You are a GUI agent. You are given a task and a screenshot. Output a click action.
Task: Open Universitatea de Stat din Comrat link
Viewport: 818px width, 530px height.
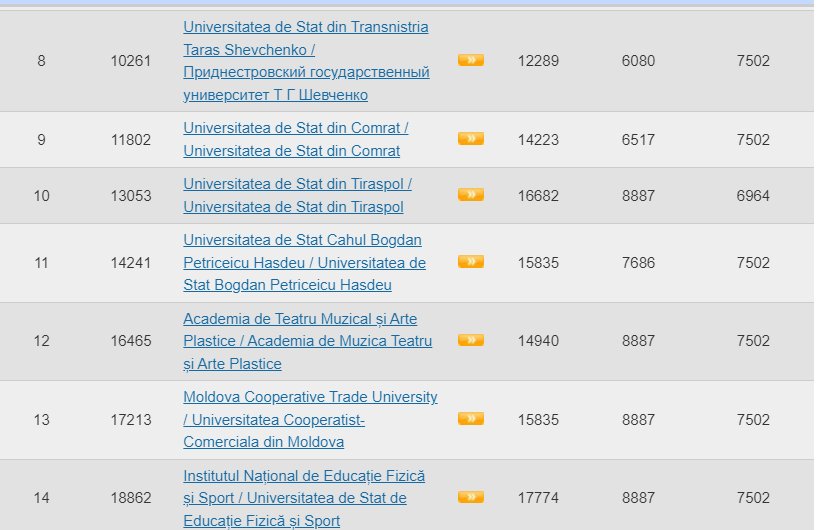(x=296, y=139)
